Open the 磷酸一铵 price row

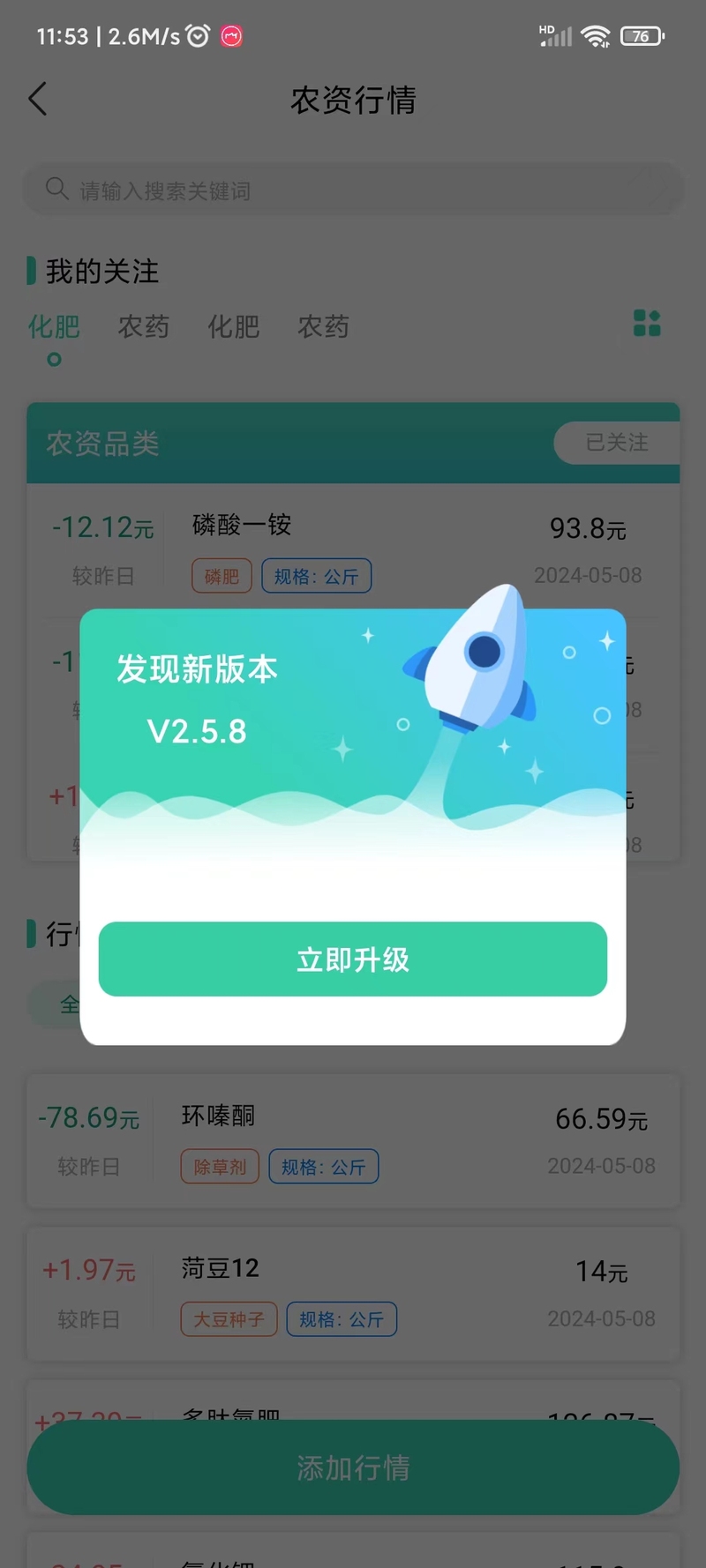[x=353, y=549]
